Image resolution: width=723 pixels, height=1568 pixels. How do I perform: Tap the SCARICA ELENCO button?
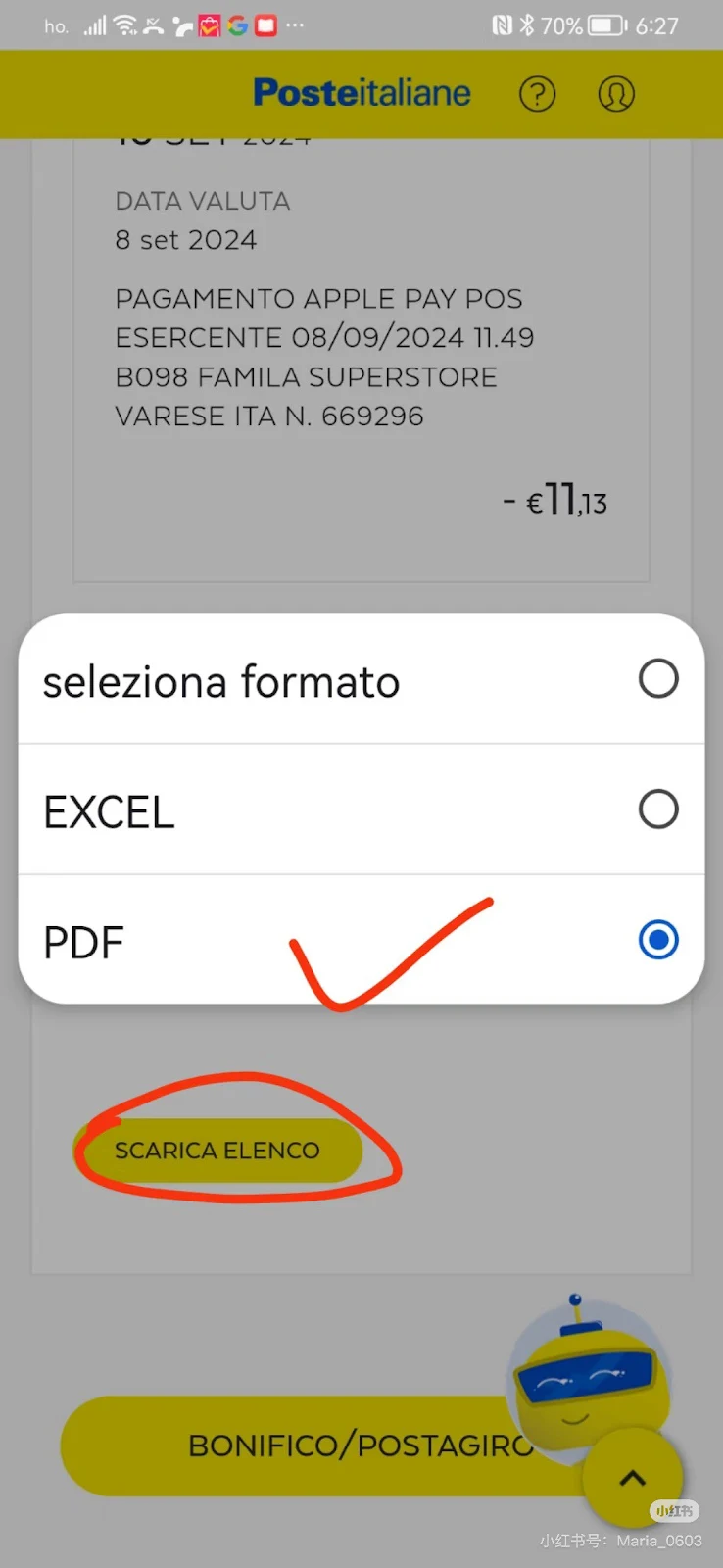pos(217,1150)
